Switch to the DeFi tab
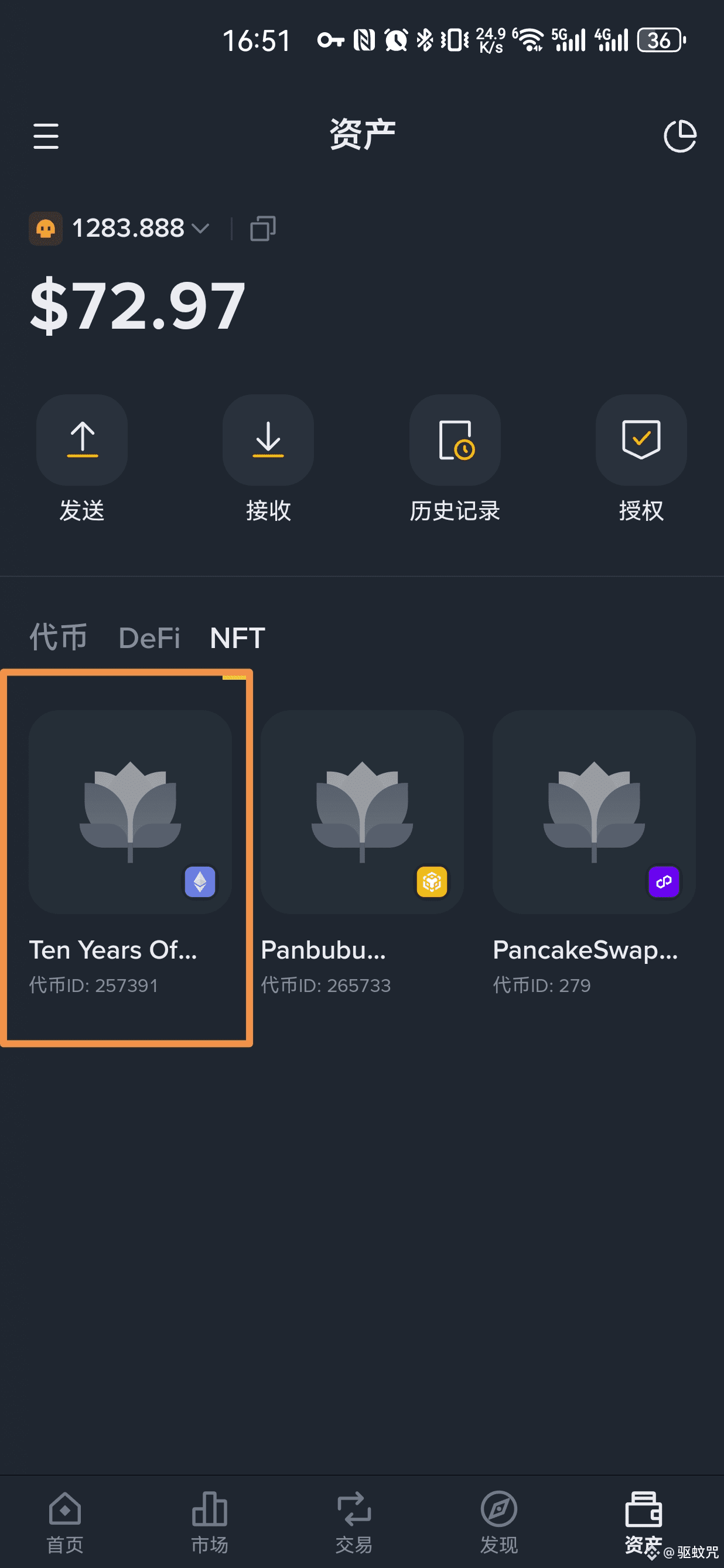Image resolution: width=724 pixels, height=1568 pixels. (x=149, y=638)
